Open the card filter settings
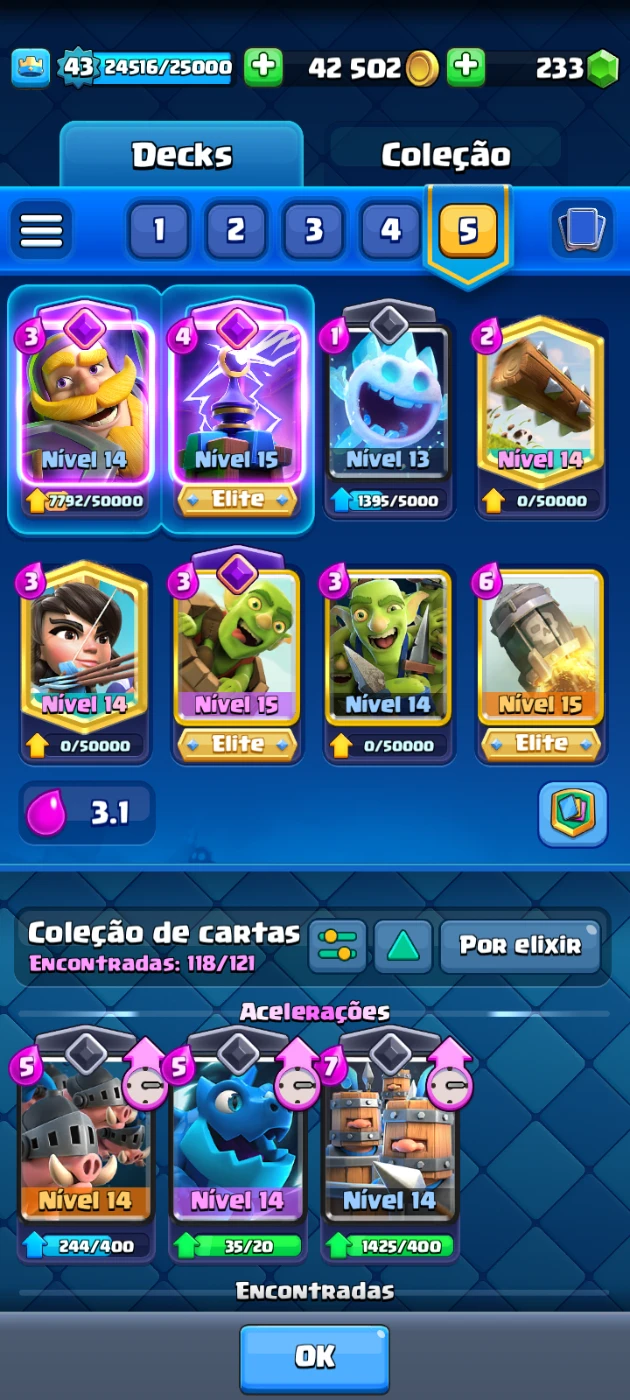The height and width of the screenshot is (1400, 630). [337, 946]
